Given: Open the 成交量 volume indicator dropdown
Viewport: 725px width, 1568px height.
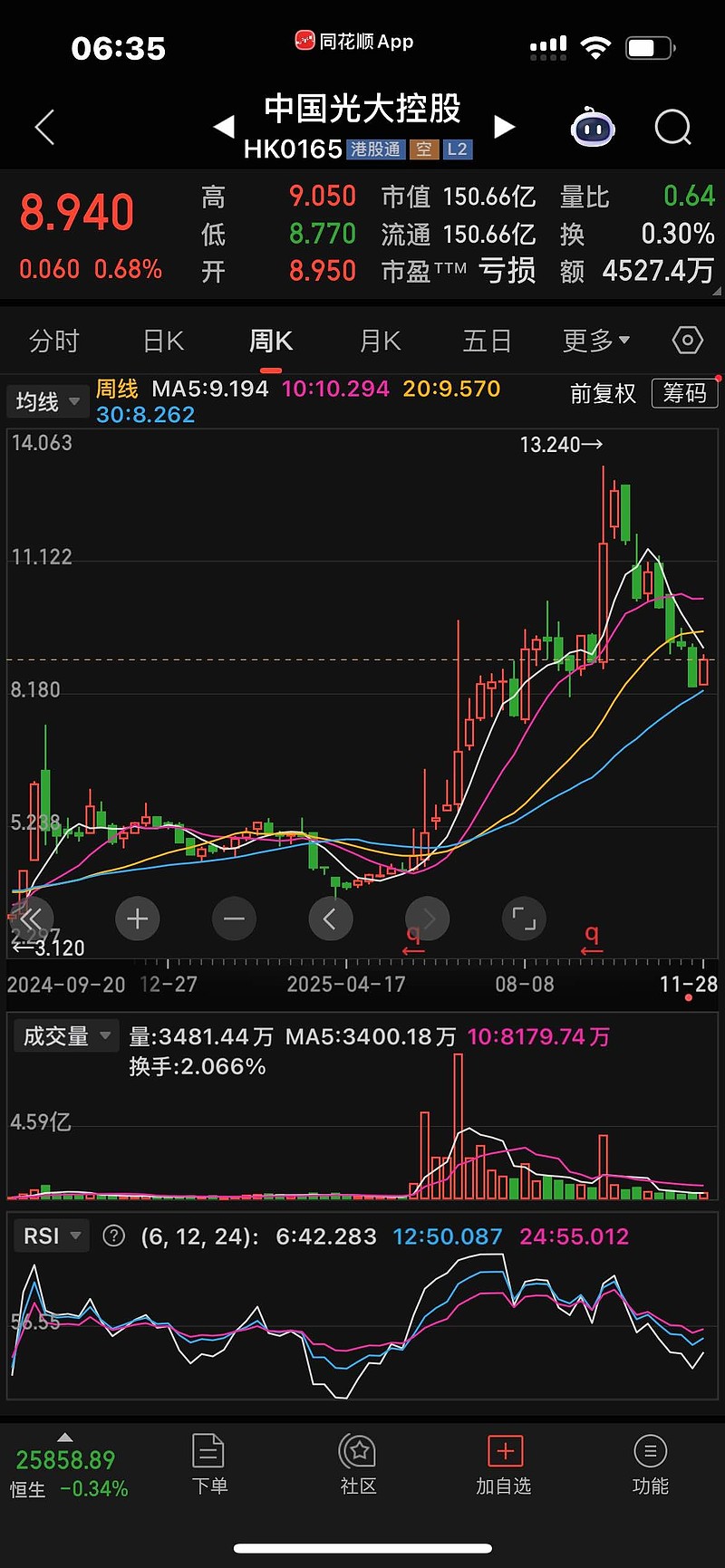Looking at the screenshot, I should (65, 1034).
